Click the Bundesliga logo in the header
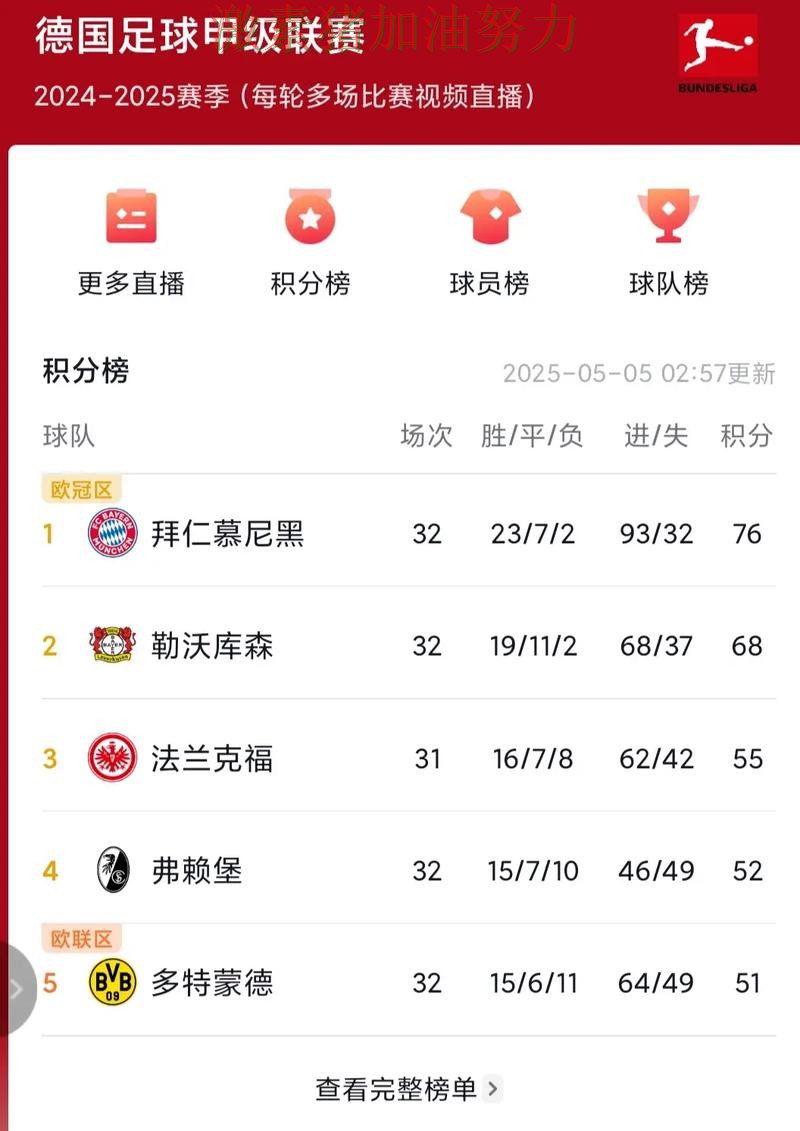Viewport: 800px width, 1131px height. (x=717, y=43)
